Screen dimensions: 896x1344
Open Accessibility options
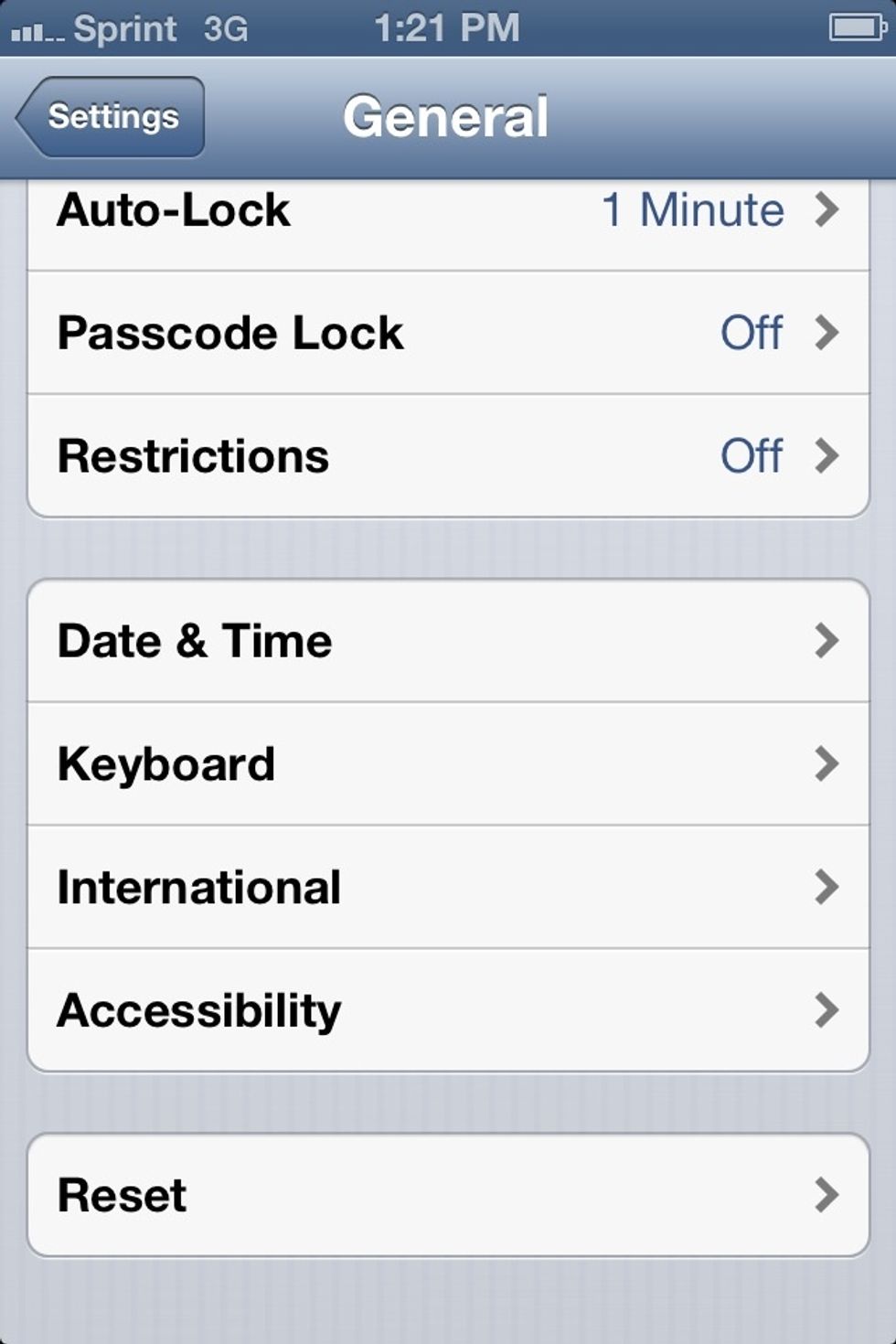click(448, 1010)
